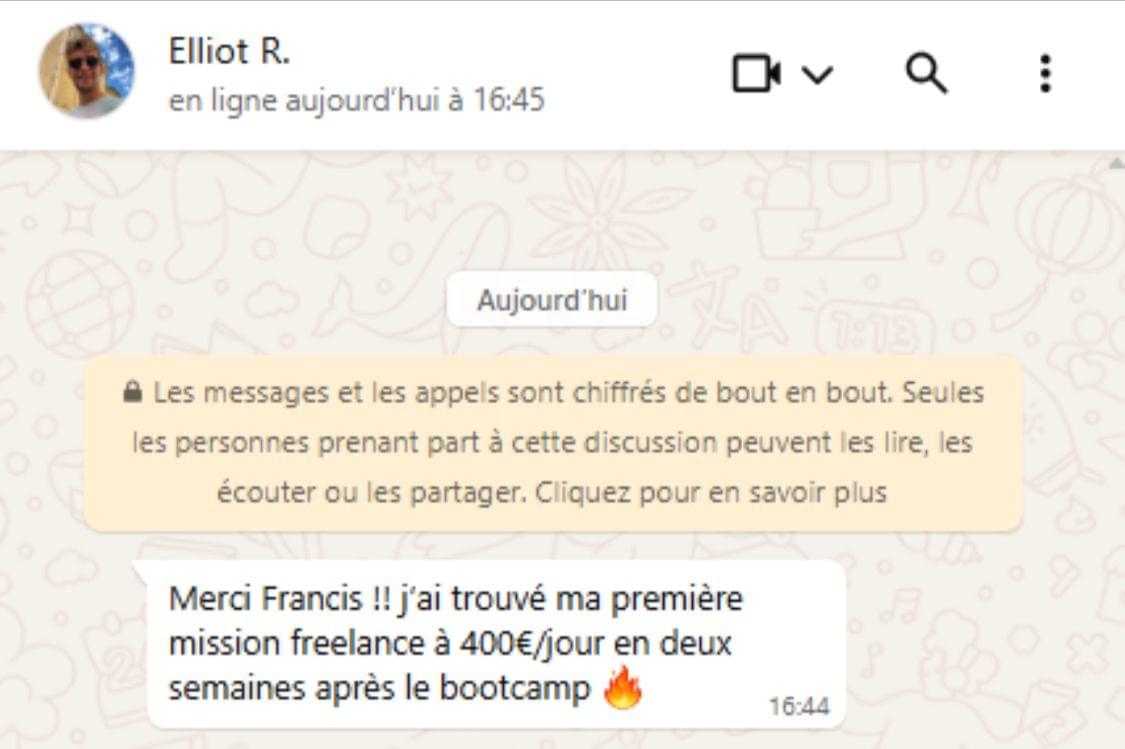Expand the call options chevron
Image resolution: width=1125 pixels, height=749 pixels.
coord(818,75)
